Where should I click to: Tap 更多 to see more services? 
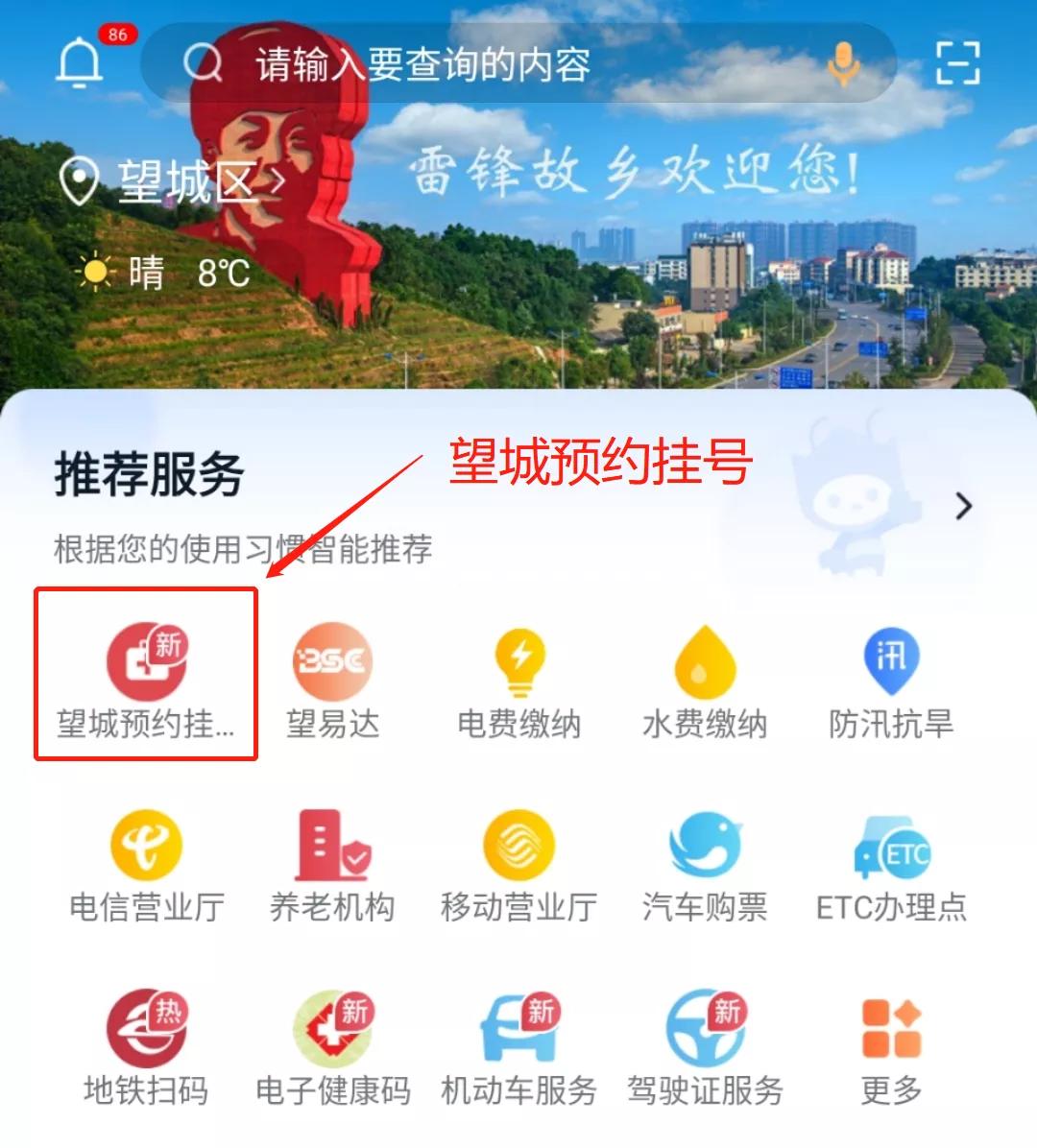(x=891, y=1037)
